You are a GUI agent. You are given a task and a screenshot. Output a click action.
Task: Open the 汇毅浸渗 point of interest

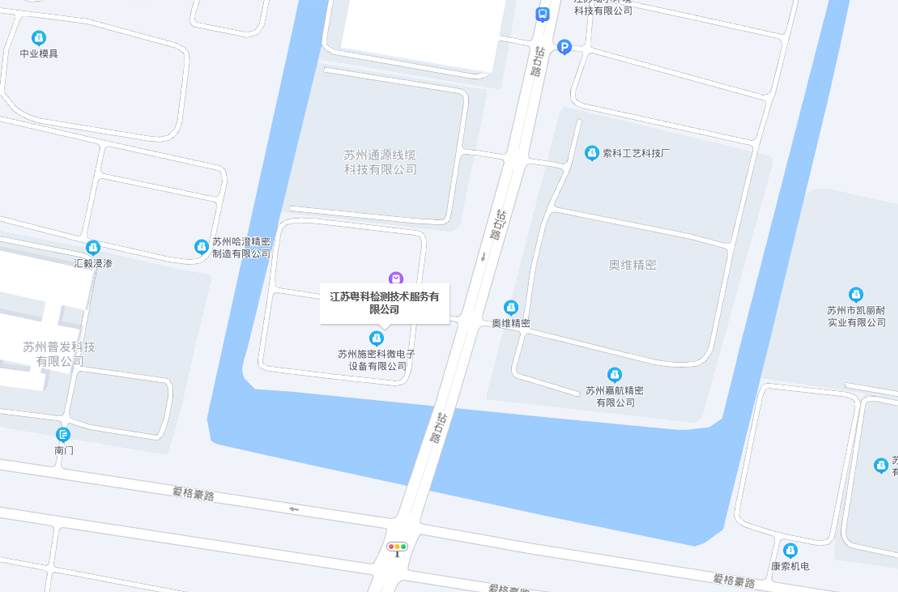(x=93, y=247)
